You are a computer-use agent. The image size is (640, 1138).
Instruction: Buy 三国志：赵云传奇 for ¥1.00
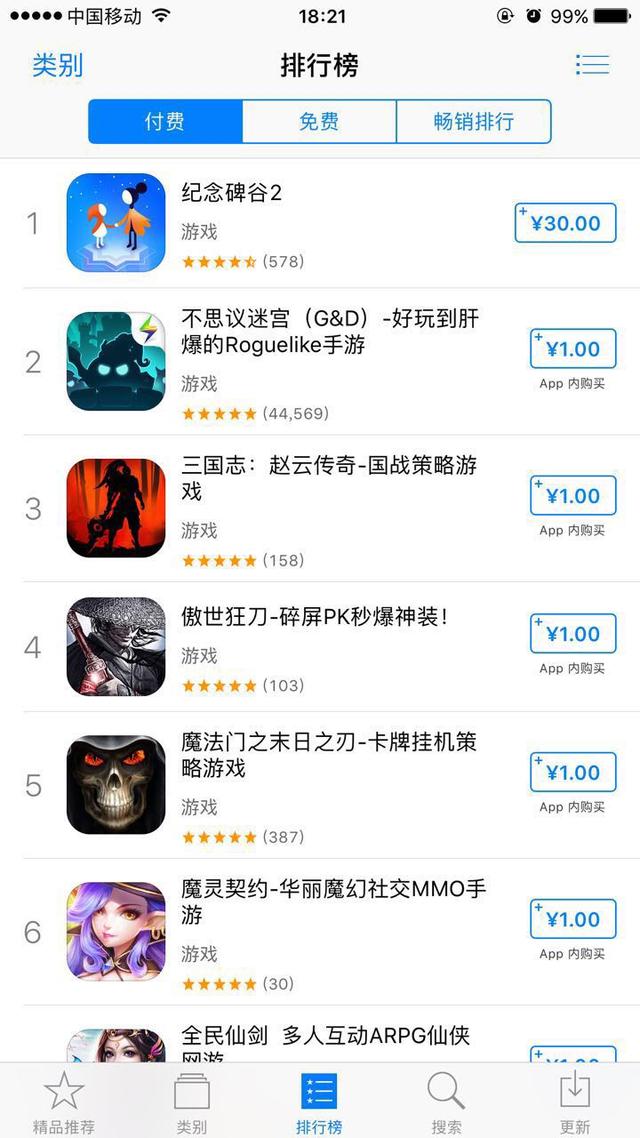[572, 496]
